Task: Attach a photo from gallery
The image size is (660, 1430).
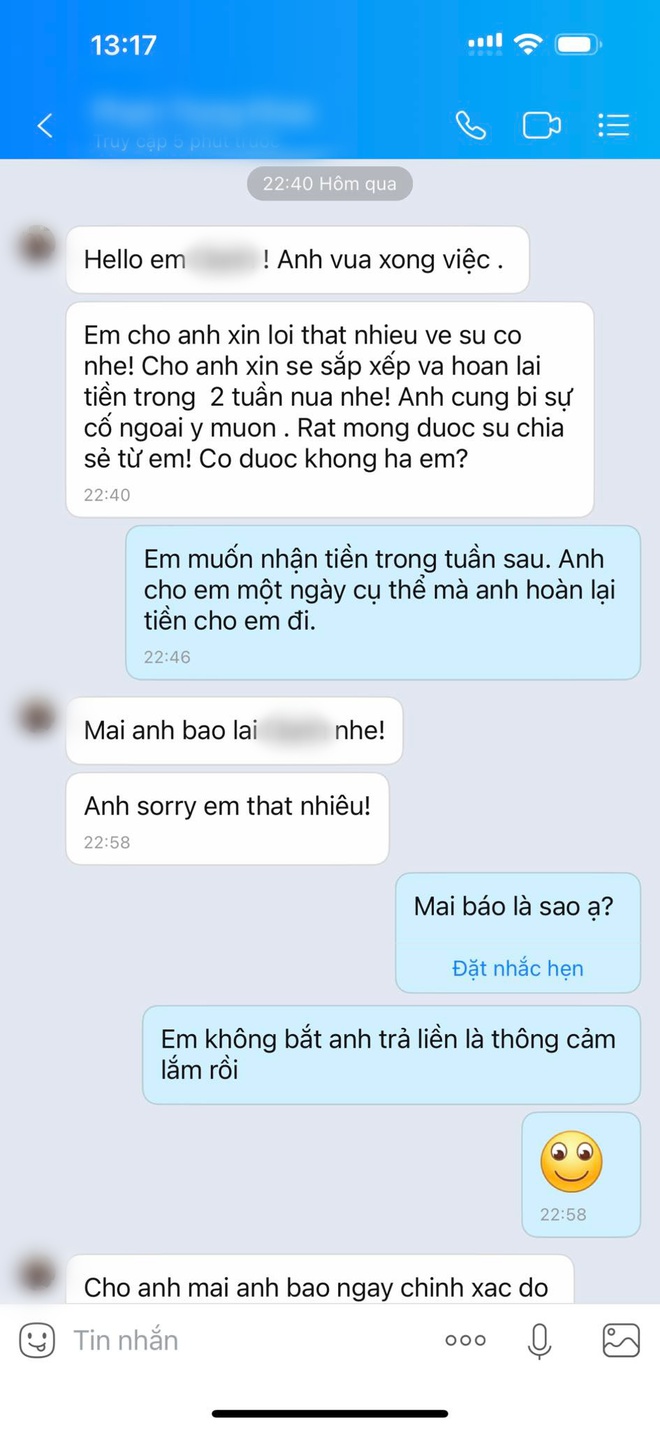Action: (x=620, y=1340)
